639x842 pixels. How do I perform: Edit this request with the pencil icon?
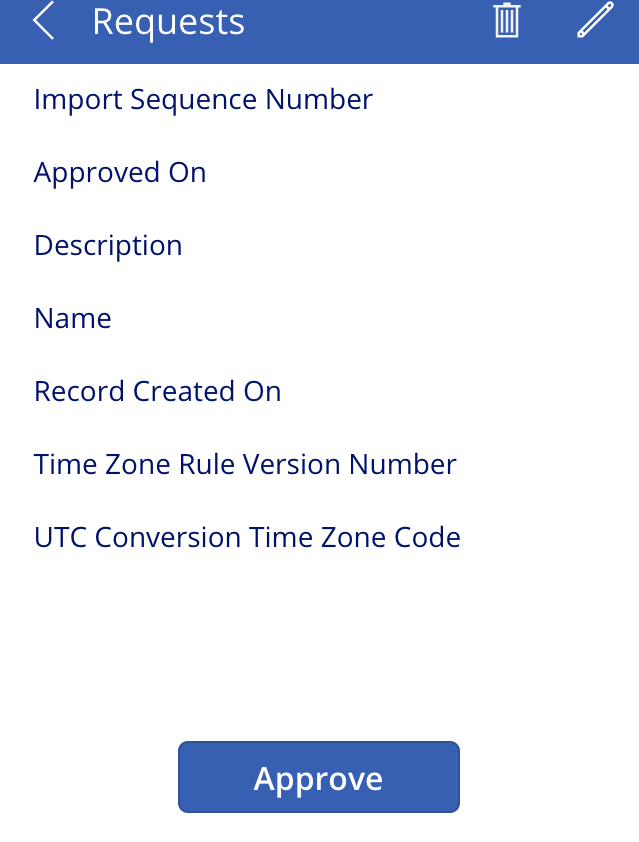point(595,21)
